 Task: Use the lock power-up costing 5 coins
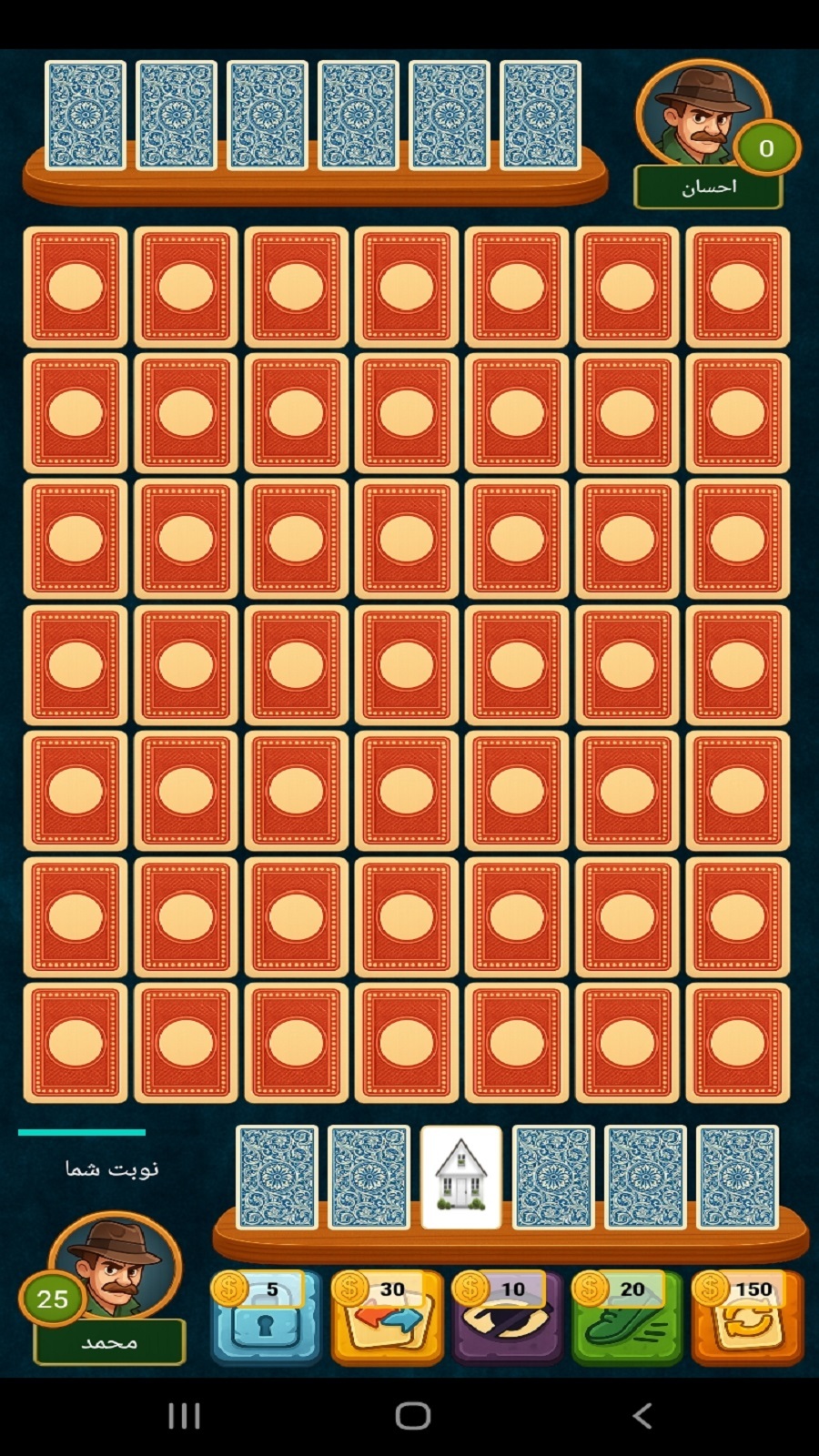tap(266, 1318)
